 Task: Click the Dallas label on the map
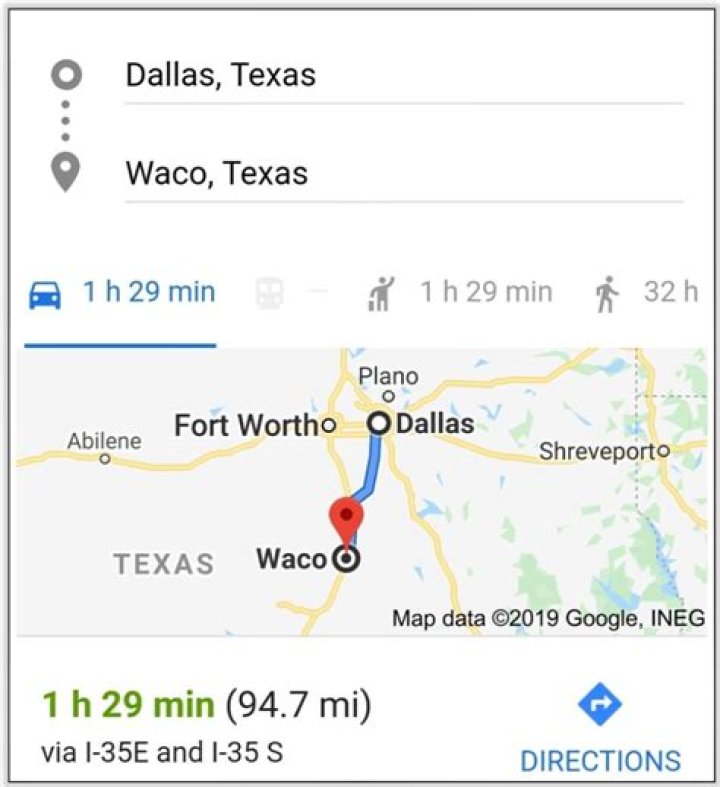432,422
